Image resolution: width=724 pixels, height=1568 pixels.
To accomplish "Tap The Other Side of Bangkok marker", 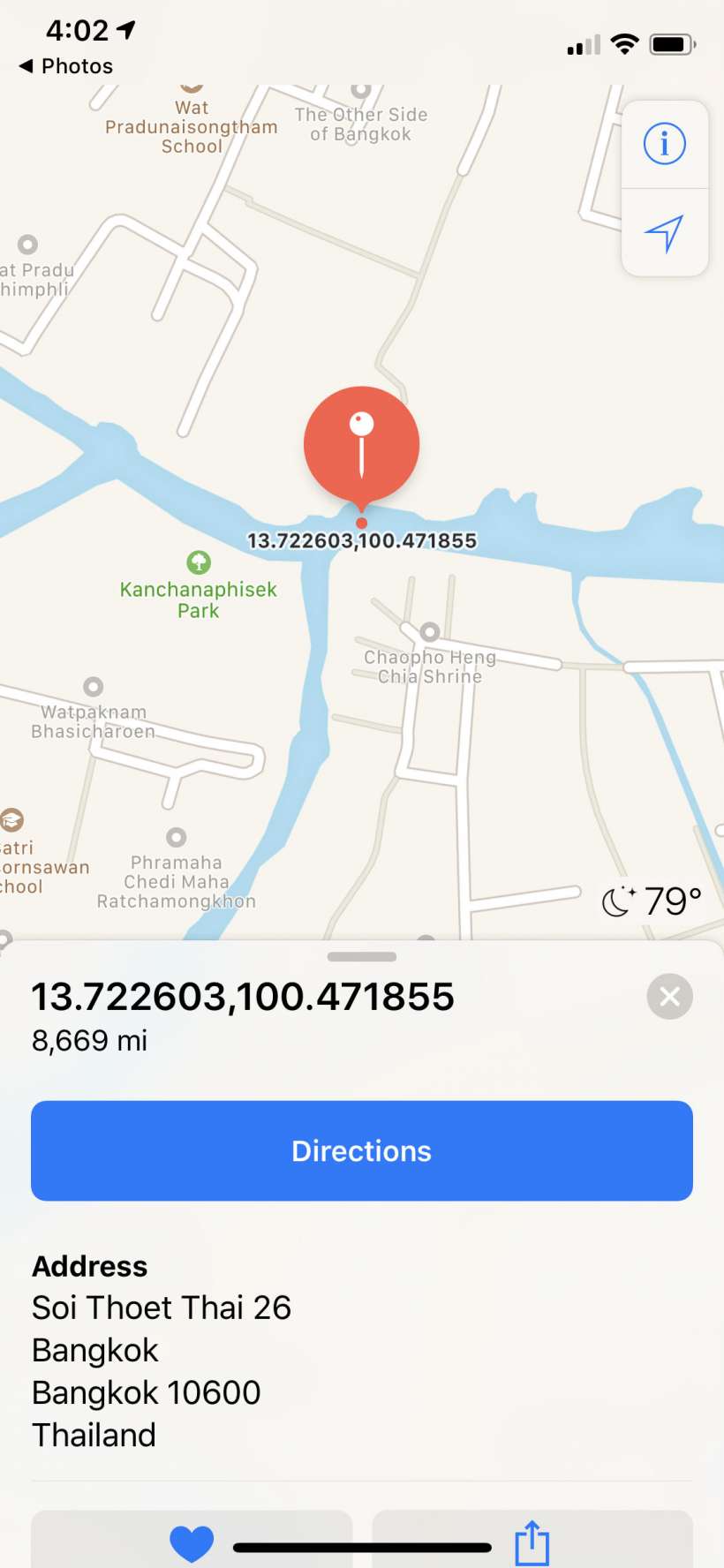I will [x=360, y=90].
